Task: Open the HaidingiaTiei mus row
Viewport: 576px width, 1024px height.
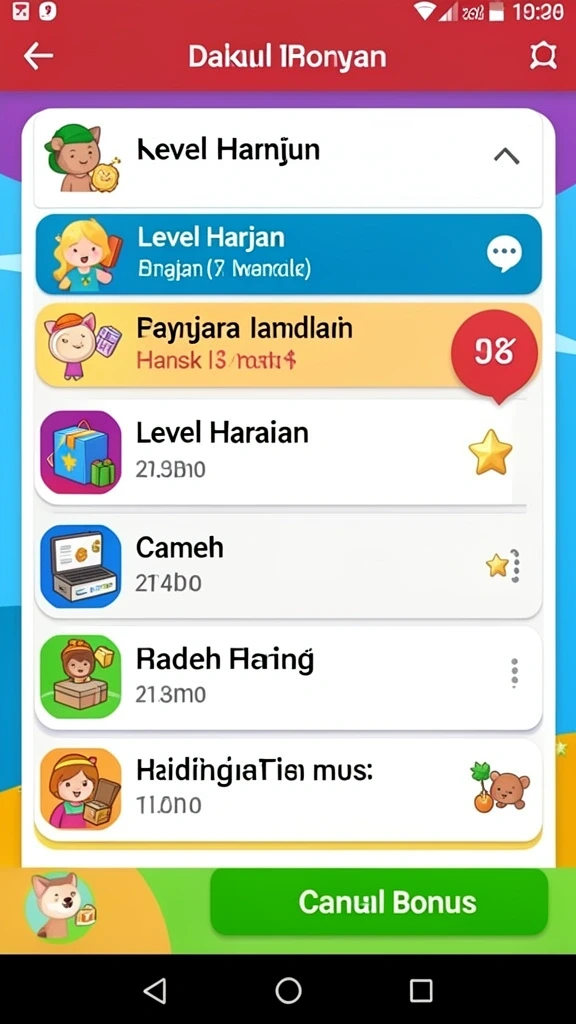Action: pyautogui.click(x=288, y=790)
